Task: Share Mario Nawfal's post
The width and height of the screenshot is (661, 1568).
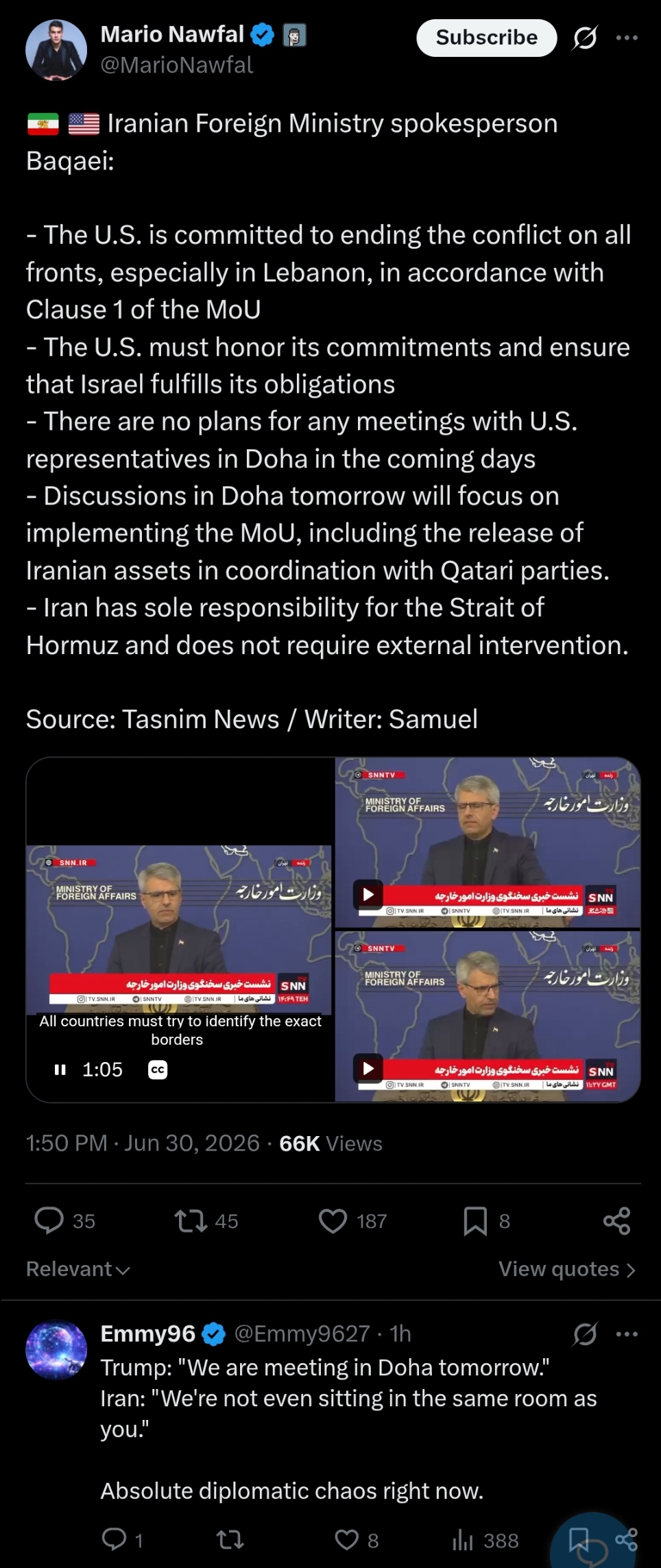Action: (x=616, y=1220)
